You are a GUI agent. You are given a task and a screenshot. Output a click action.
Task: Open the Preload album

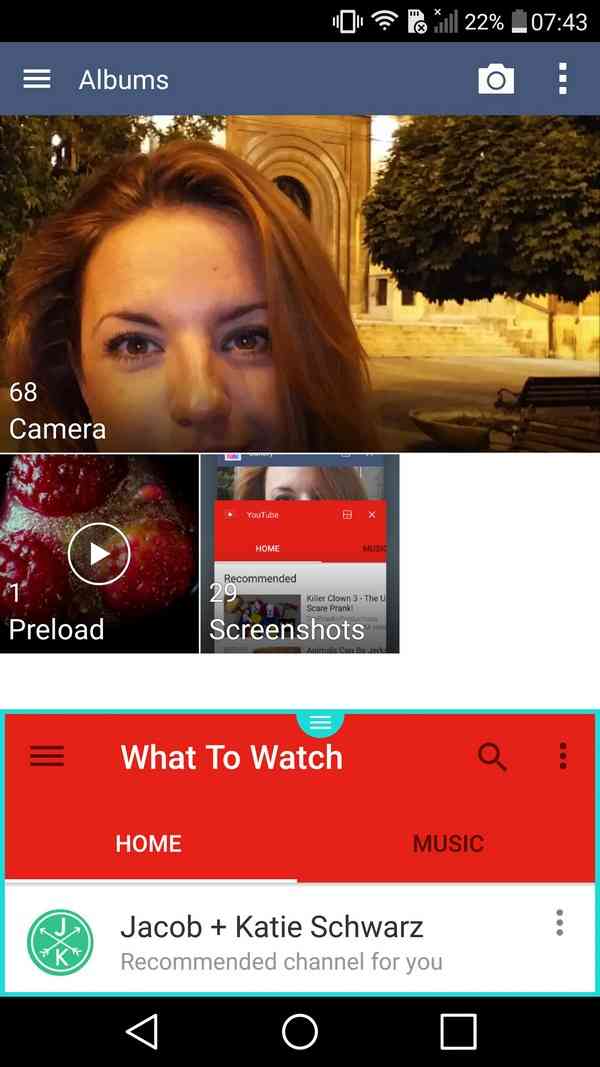coord(99,553)
